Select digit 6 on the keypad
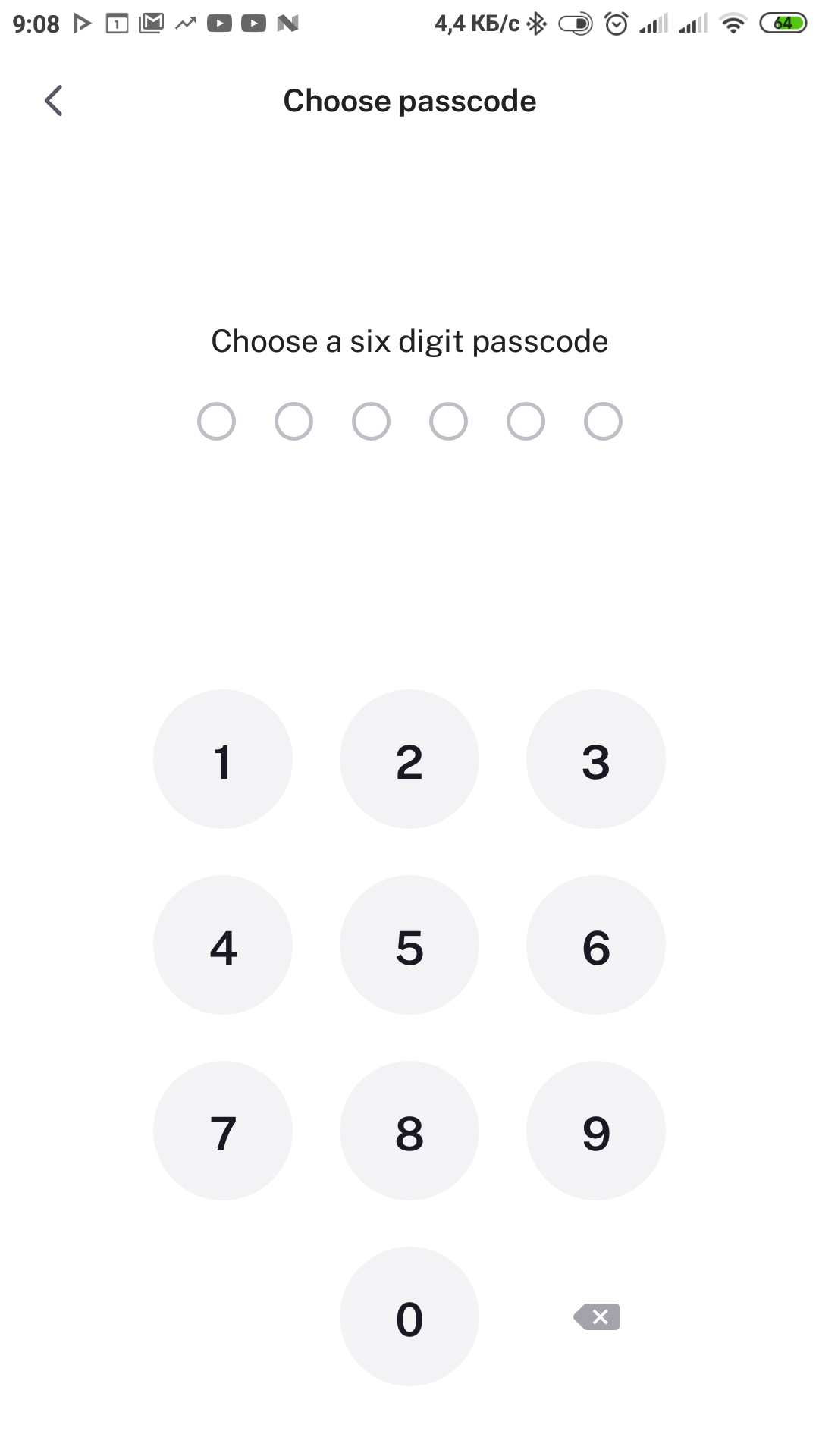 tap(596, 945)
